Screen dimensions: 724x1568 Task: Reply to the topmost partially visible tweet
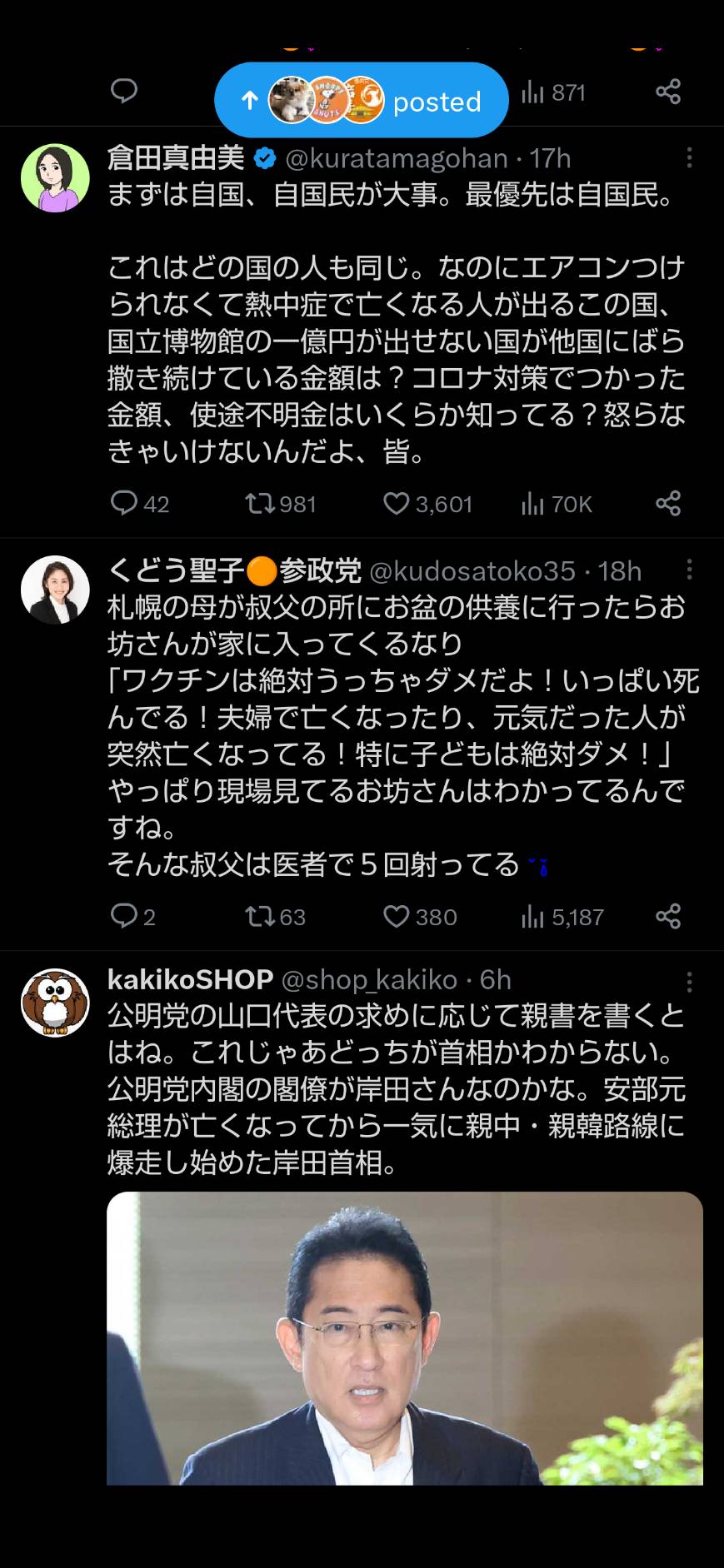coord(124,91)
